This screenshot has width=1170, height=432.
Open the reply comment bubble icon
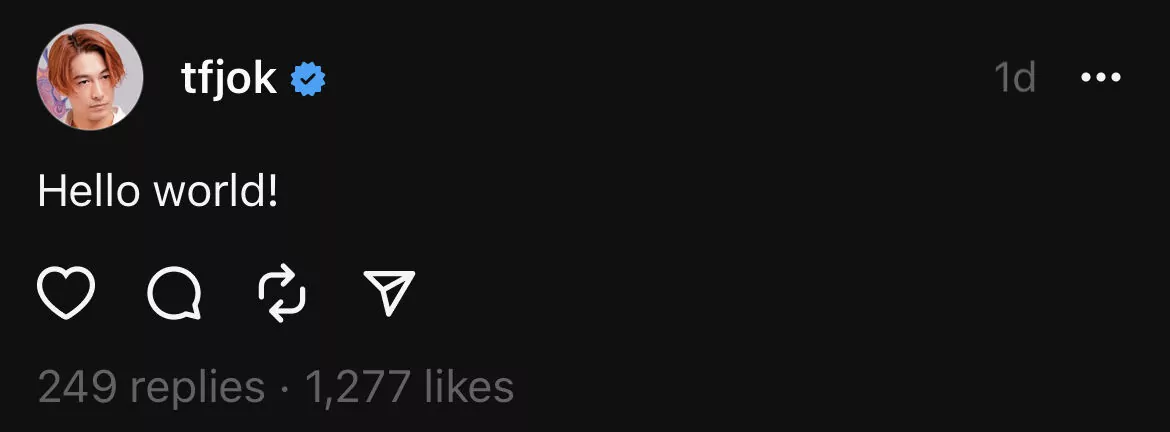(x=175, y=294)
